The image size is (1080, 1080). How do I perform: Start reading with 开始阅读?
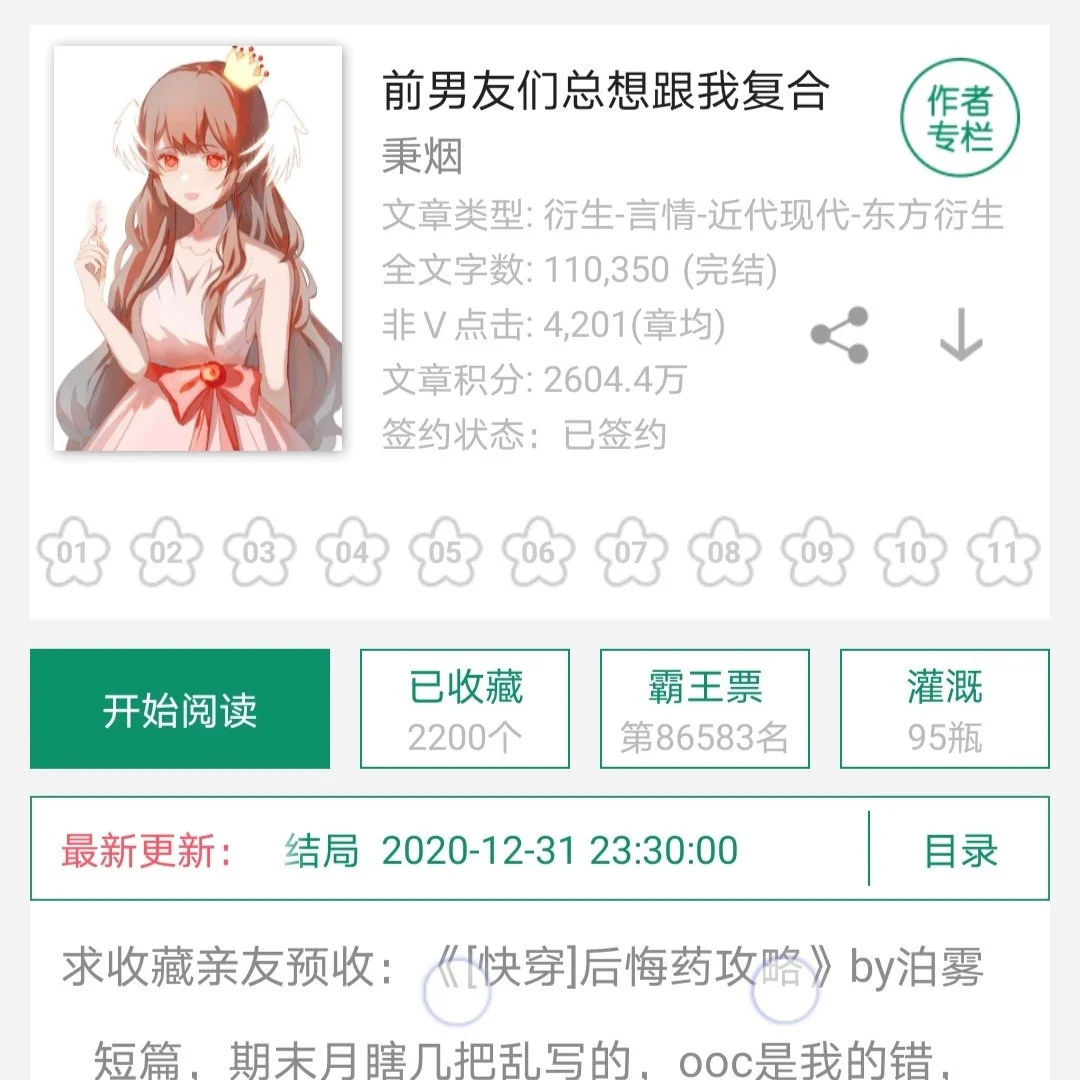180,709
